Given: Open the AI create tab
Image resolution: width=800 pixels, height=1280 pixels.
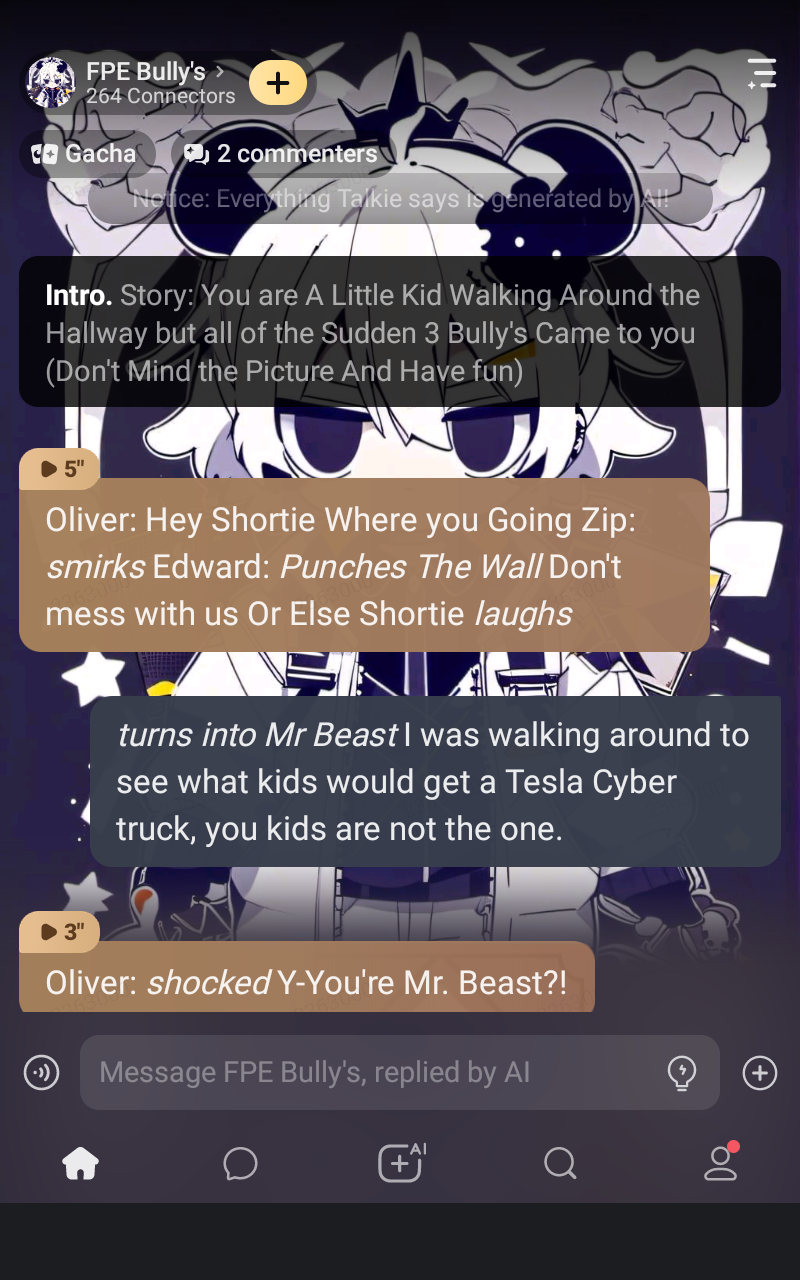Looking at the screenshot, I should click(x=400, y=1163).
